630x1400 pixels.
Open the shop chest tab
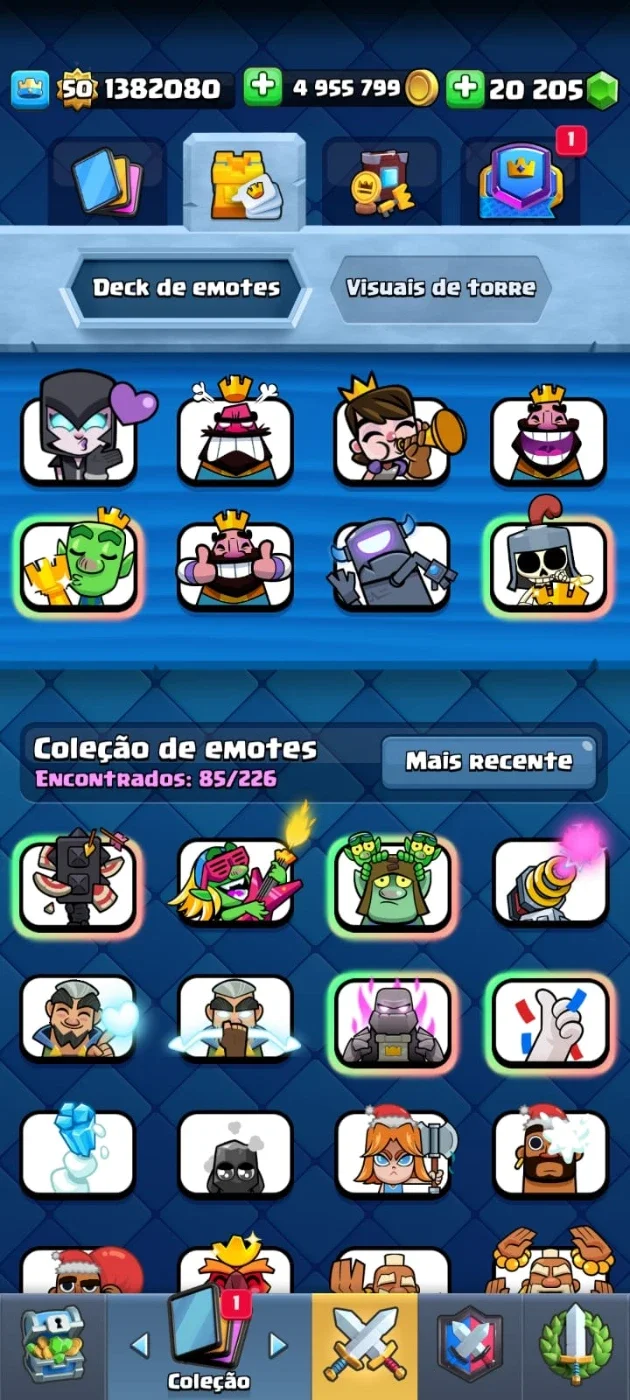click(x=52, y=1346)
